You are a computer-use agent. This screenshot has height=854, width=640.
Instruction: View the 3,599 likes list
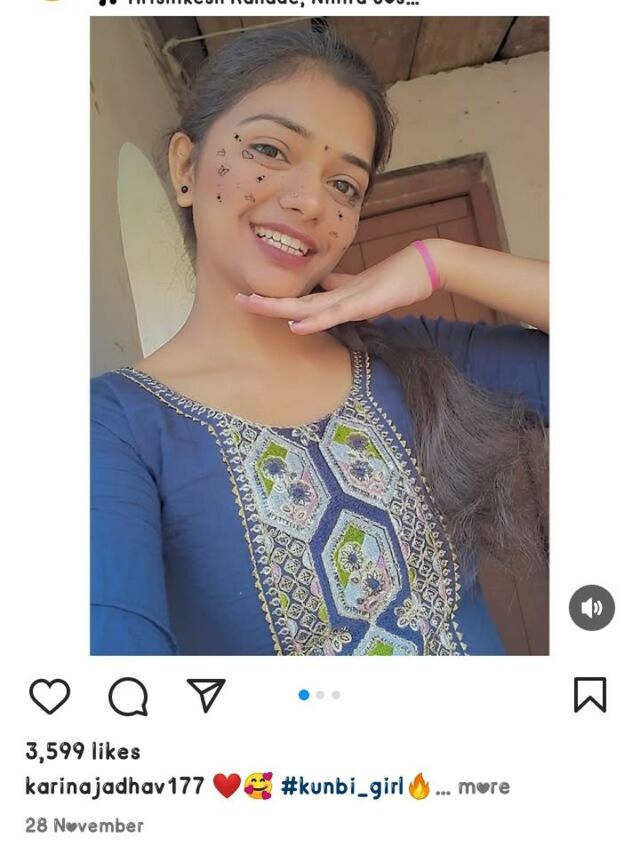[x=83, y=751]
